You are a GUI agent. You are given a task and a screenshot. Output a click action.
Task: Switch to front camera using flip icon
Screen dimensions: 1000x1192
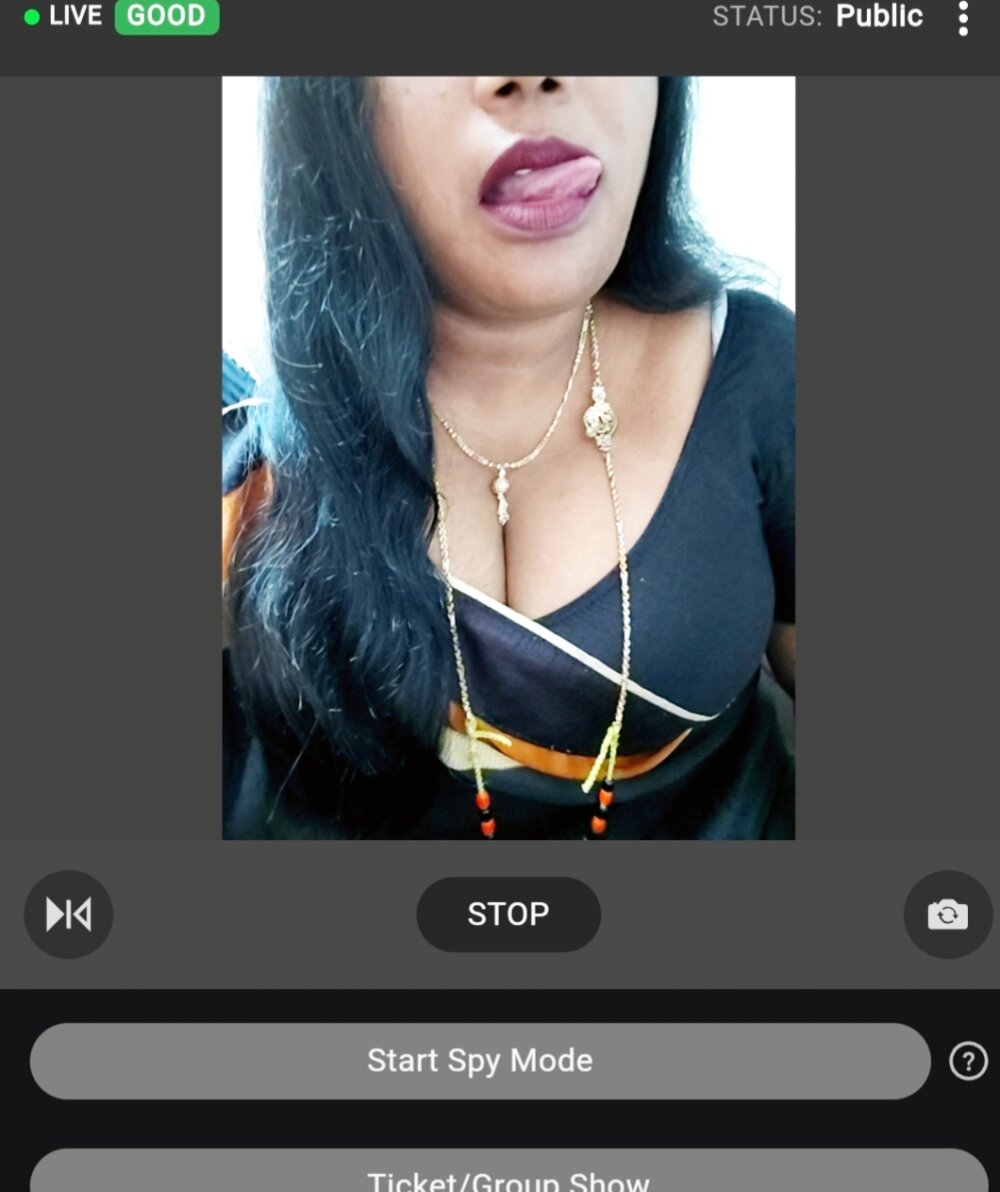click(x=947, y=914)
